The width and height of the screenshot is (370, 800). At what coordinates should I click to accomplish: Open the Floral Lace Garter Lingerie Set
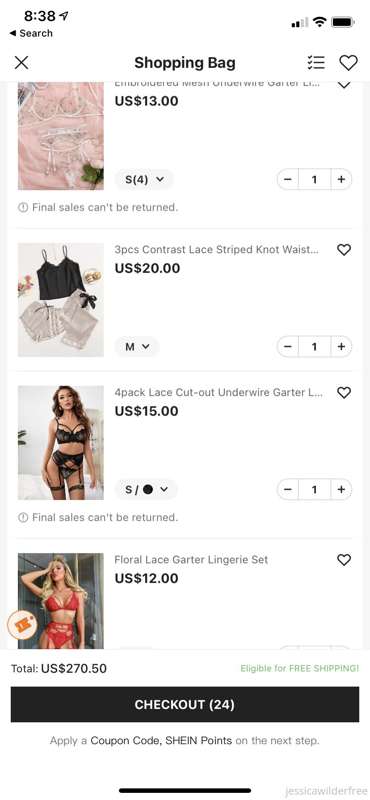click(191, 560)
